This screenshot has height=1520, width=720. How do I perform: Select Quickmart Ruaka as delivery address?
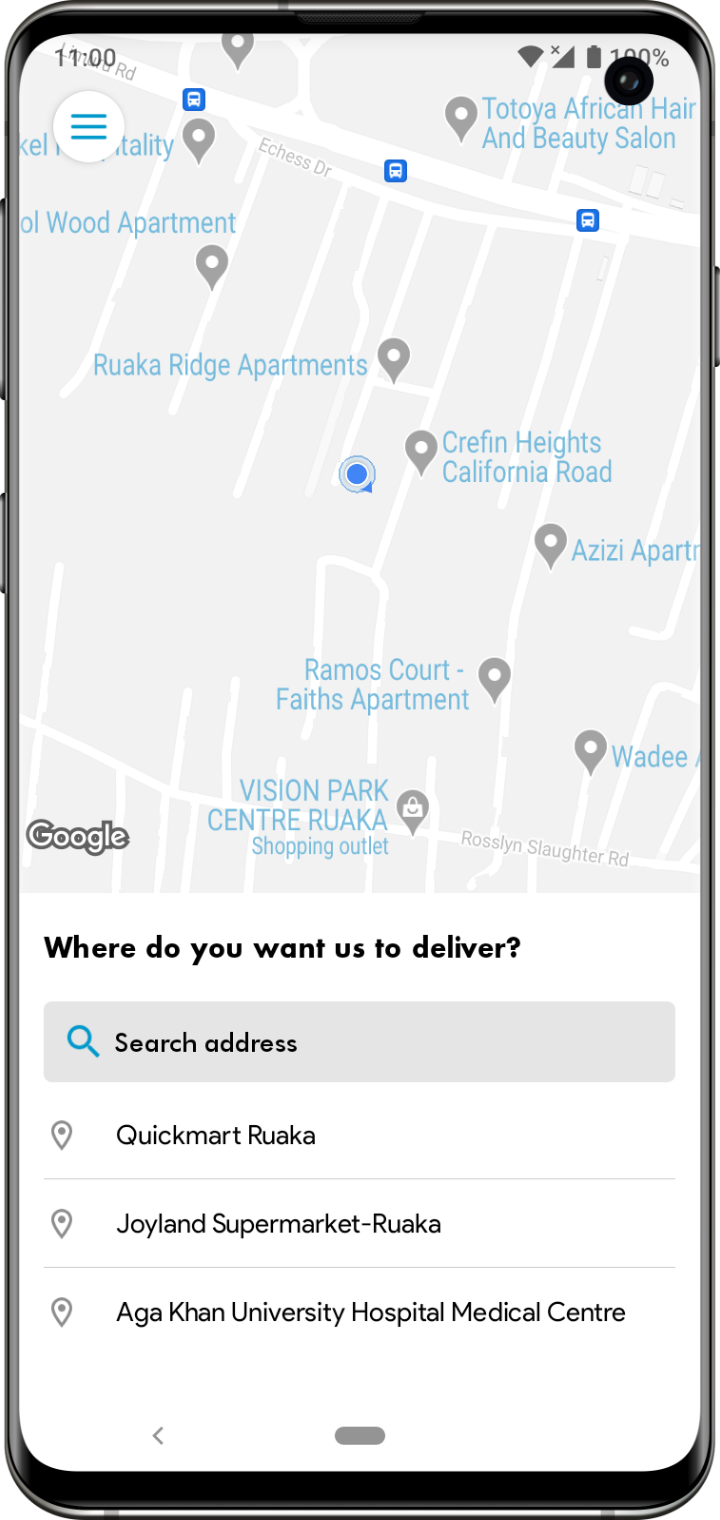click(359, 1135)
